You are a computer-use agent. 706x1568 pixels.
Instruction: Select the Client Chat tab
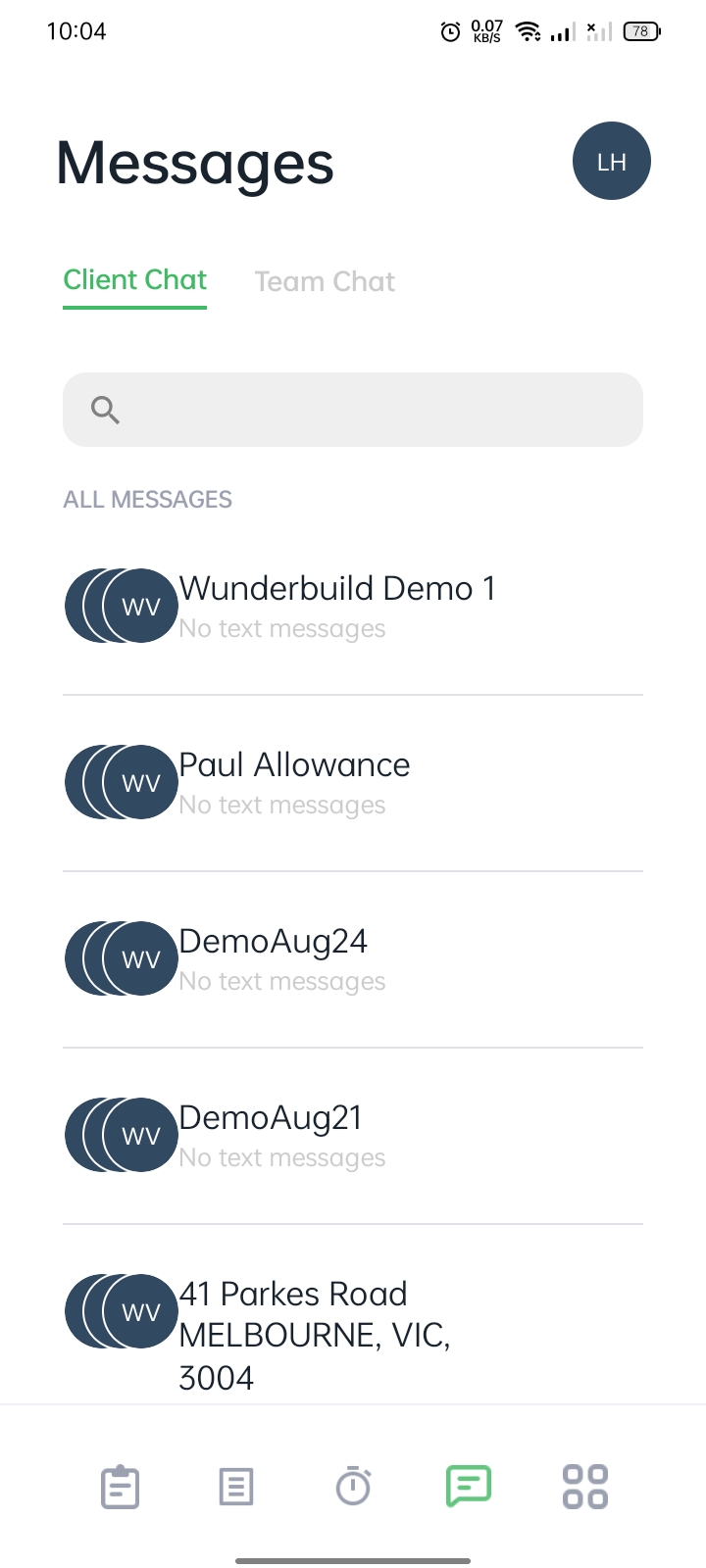coord(135,280)
